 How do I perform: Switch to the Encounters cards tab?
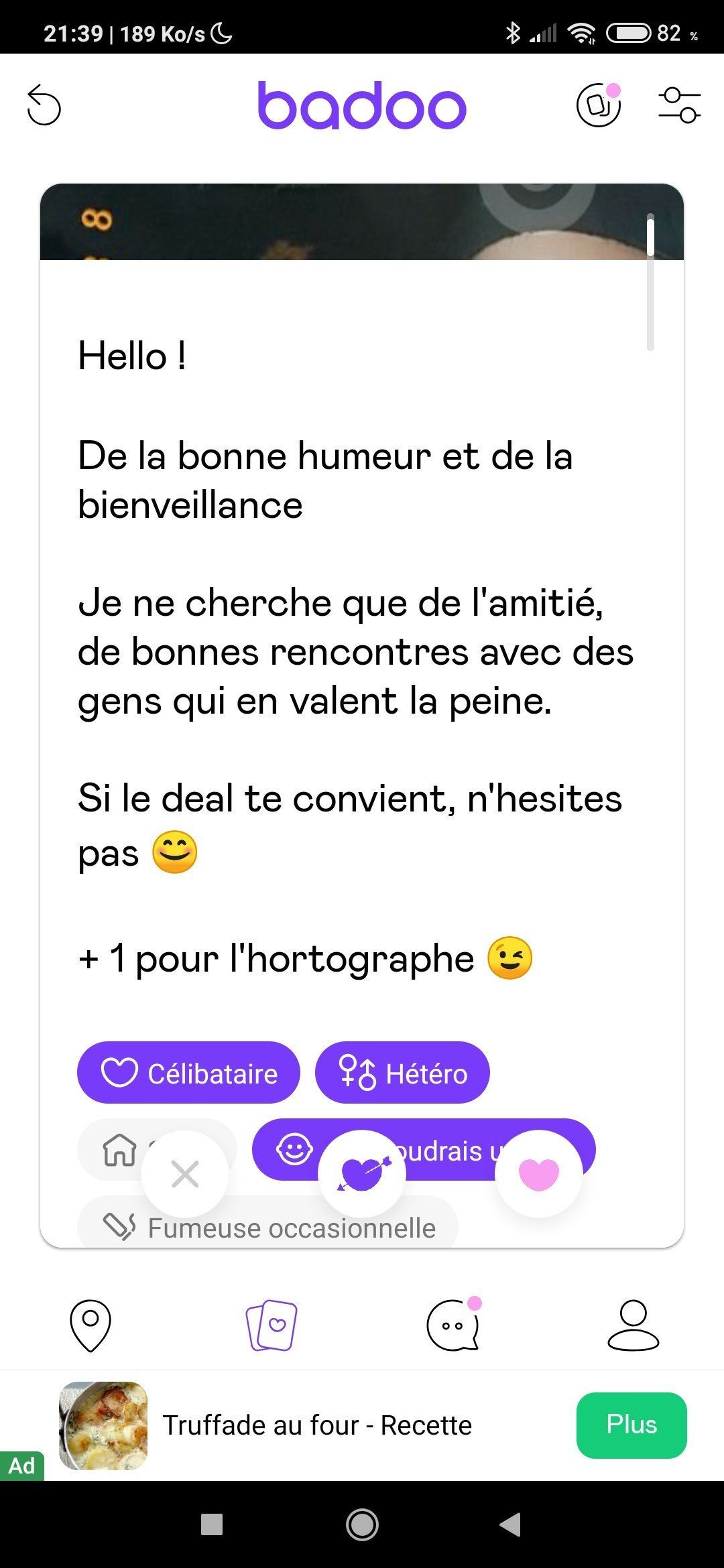[271, 1325]
